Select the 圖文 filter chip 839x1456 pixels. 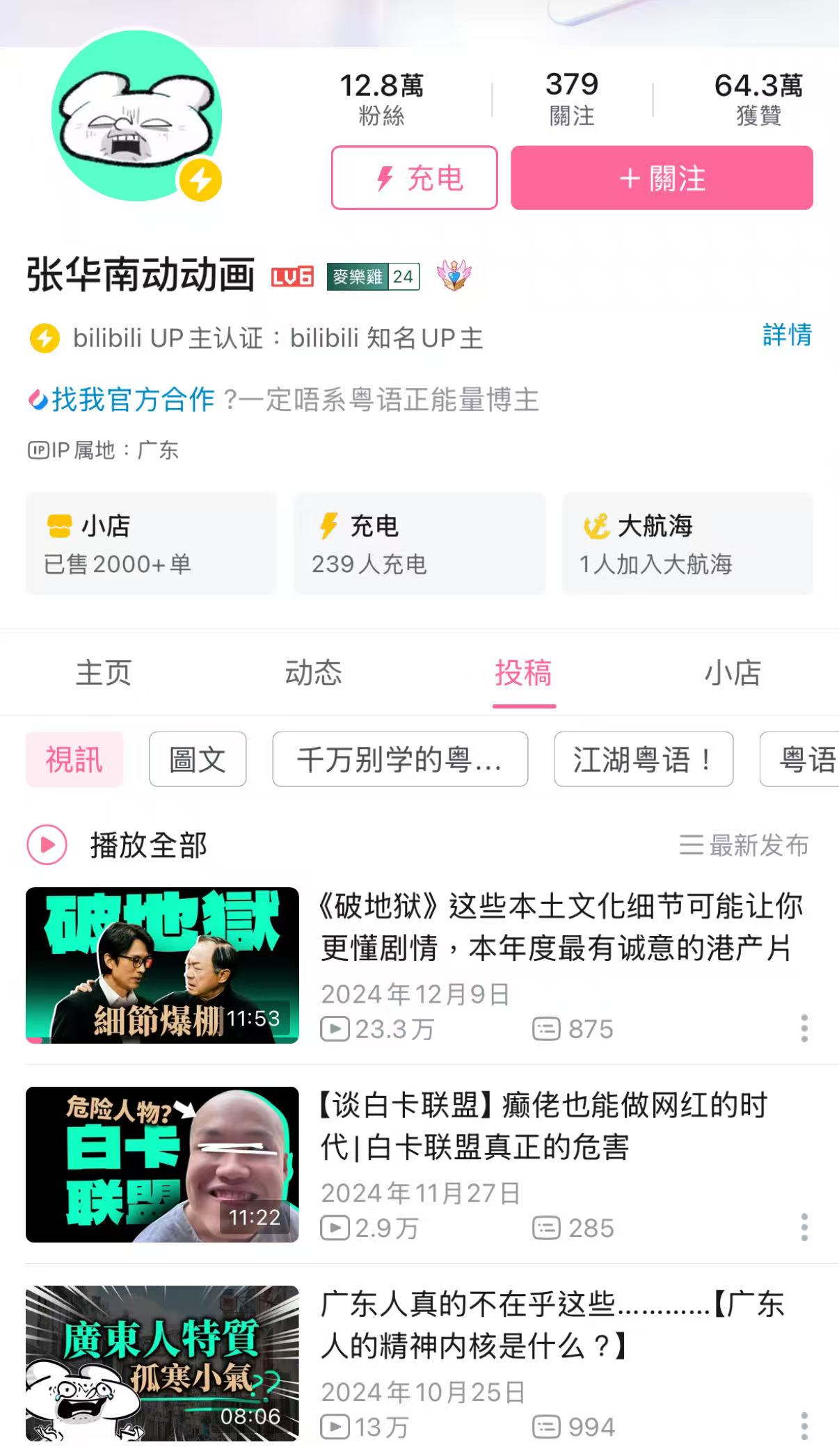(x=198, y=759)
